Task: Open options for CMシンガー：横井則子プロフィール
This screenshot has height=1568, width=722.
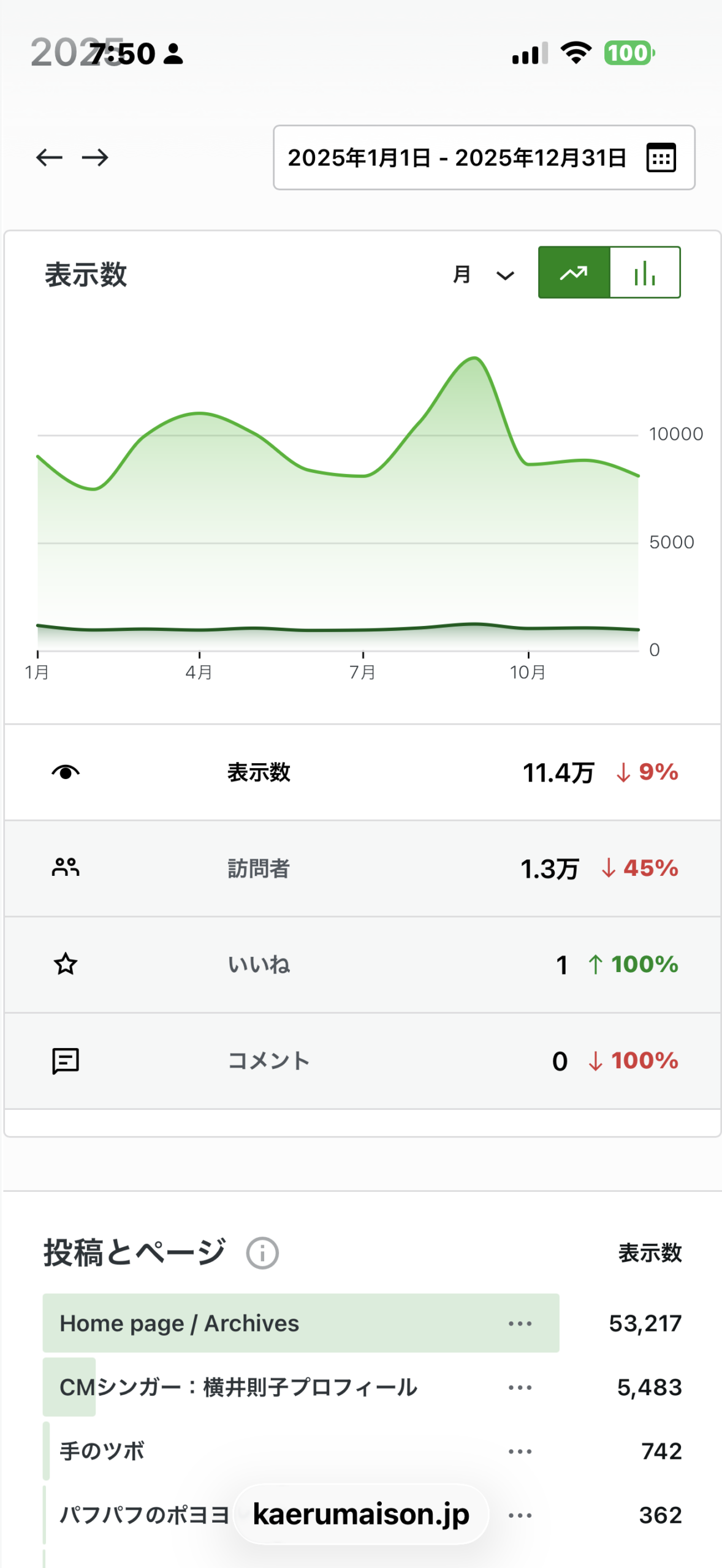Action: point(520,1387)
